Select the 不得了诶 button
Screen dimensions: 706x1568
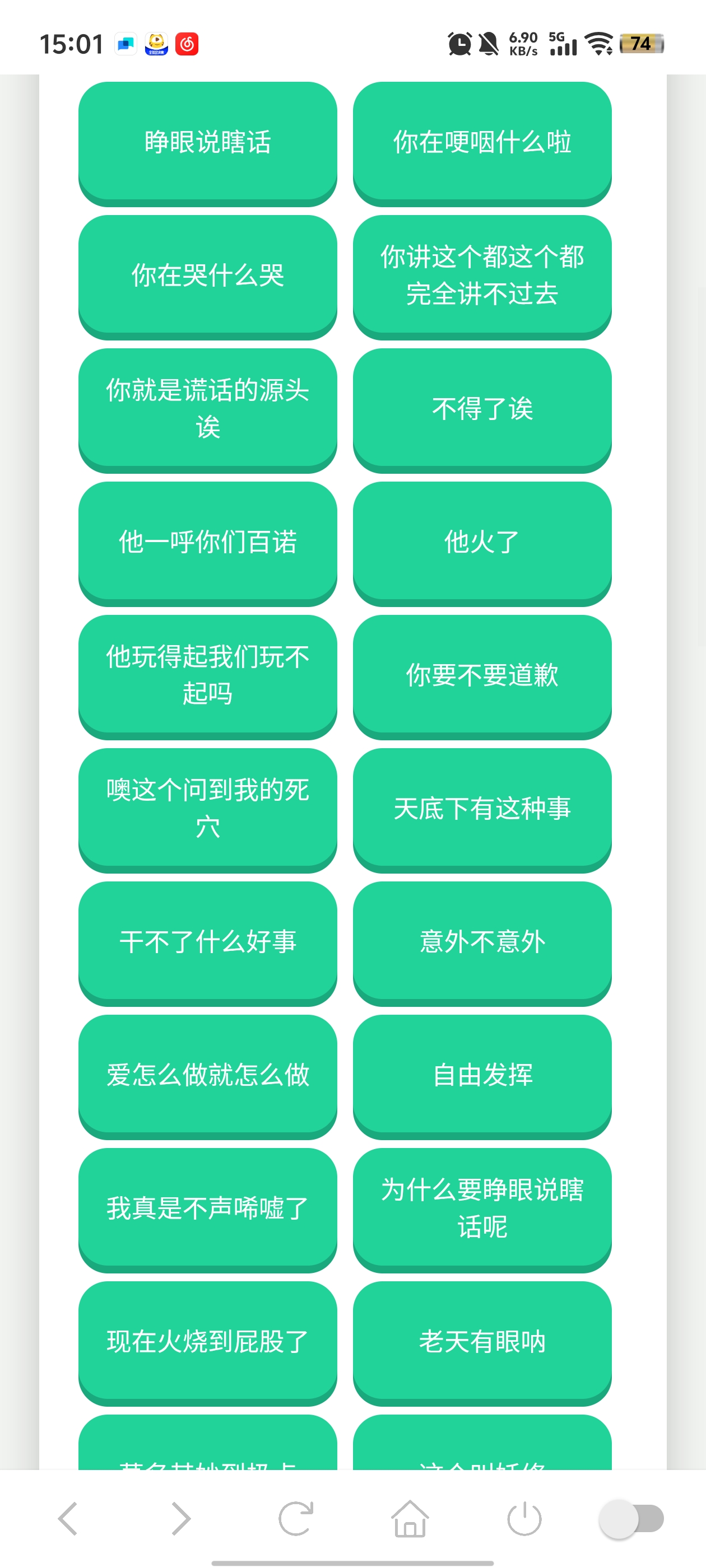[x=482, y=408]
